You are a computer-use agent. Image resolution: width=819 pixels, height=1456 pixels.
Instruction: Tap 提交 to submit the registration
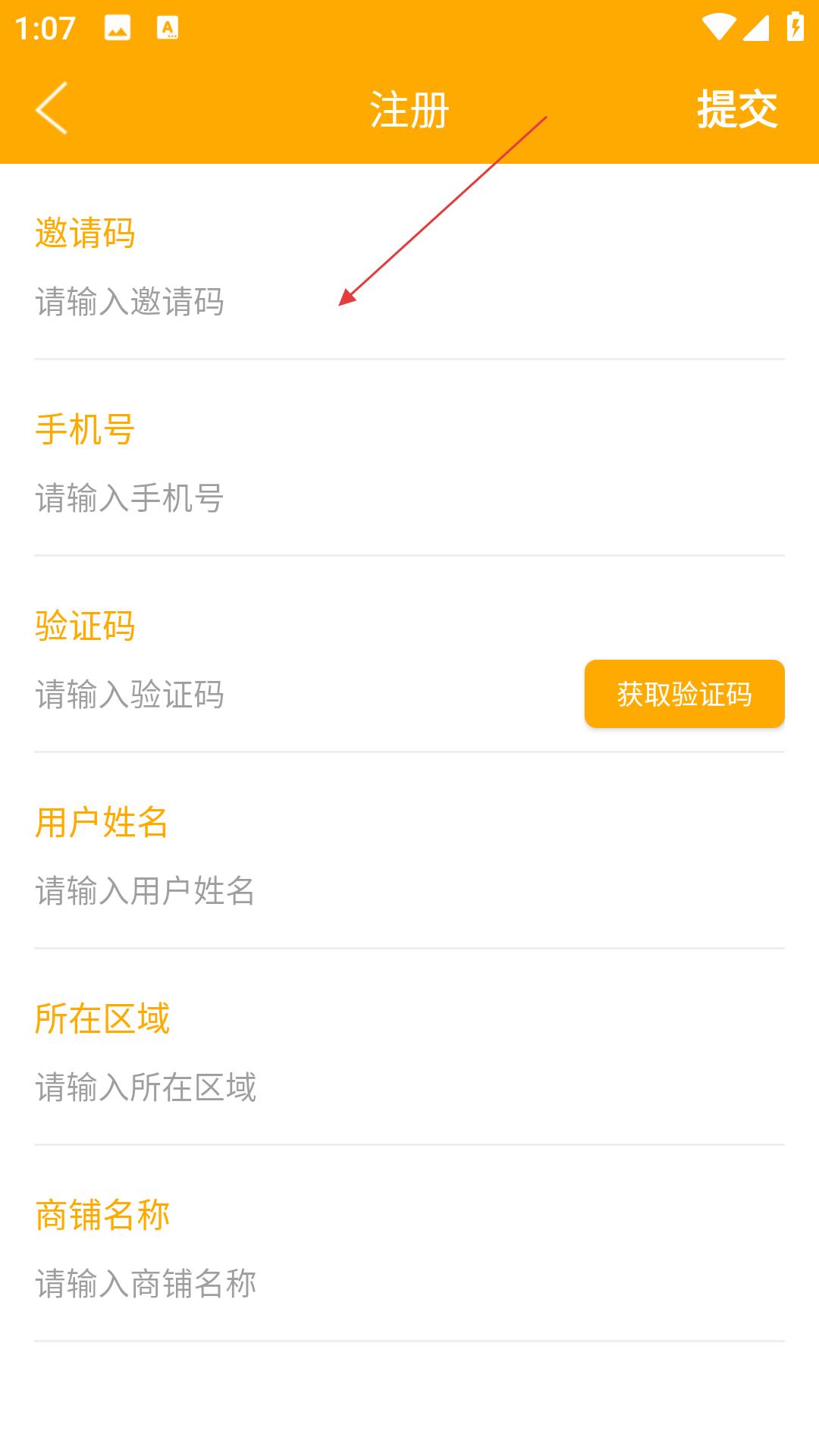click(737, 109)
